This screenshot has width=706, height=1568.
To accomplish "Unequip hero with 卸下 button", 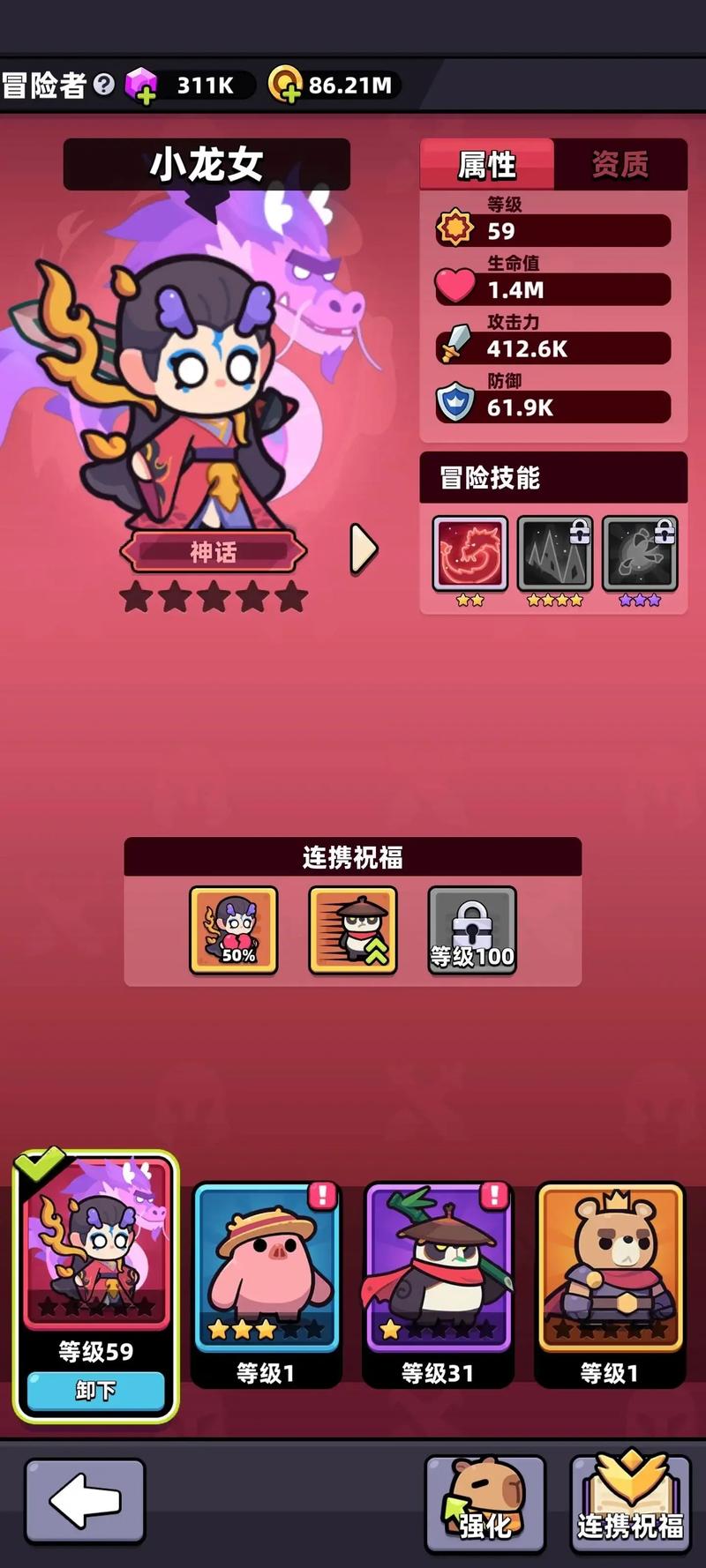I will tap(95, 1390).
